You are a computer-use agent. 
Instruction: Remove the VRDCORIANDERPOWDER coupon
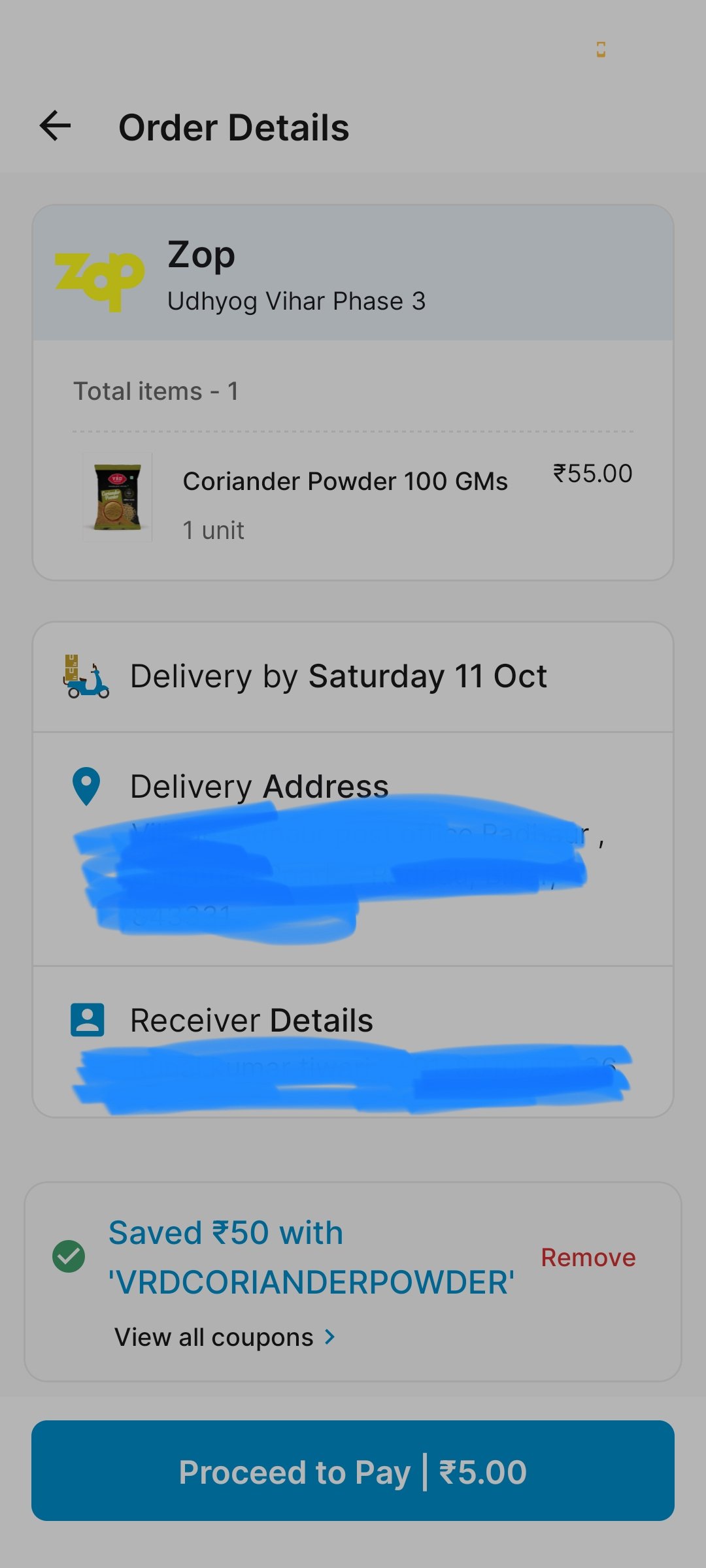(588, 1257)
